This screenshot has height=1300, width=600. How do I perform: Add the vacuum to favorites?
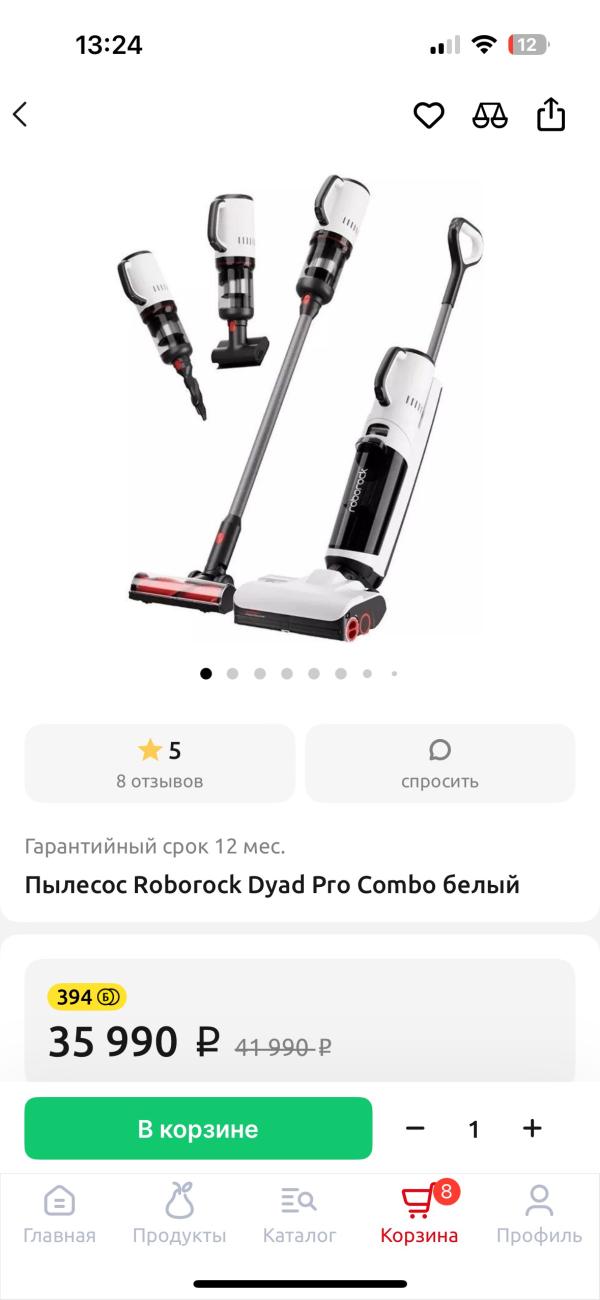coord(429,115)
